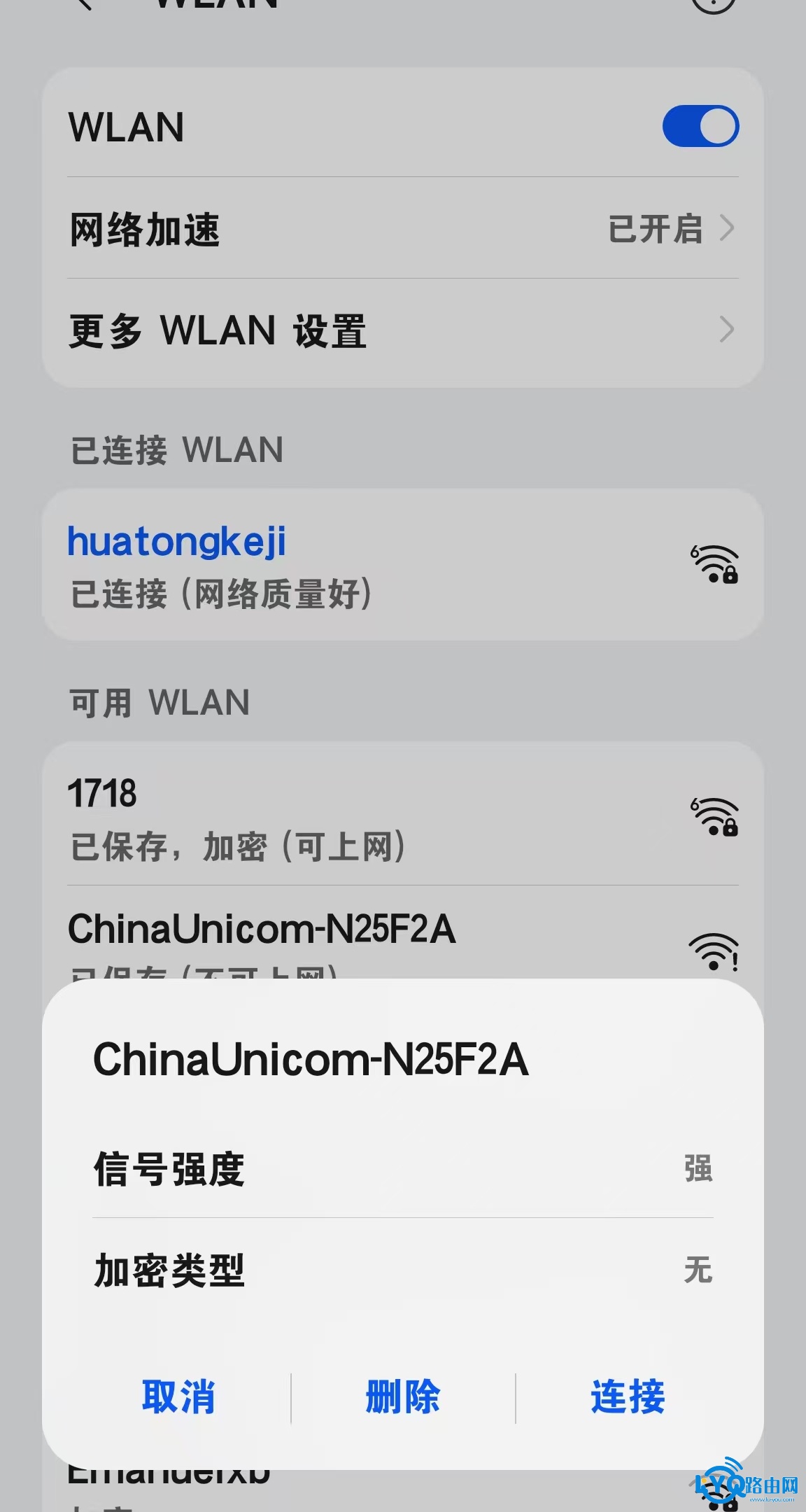
Task: Open connected network huatongkeji details
Action: 402,565
